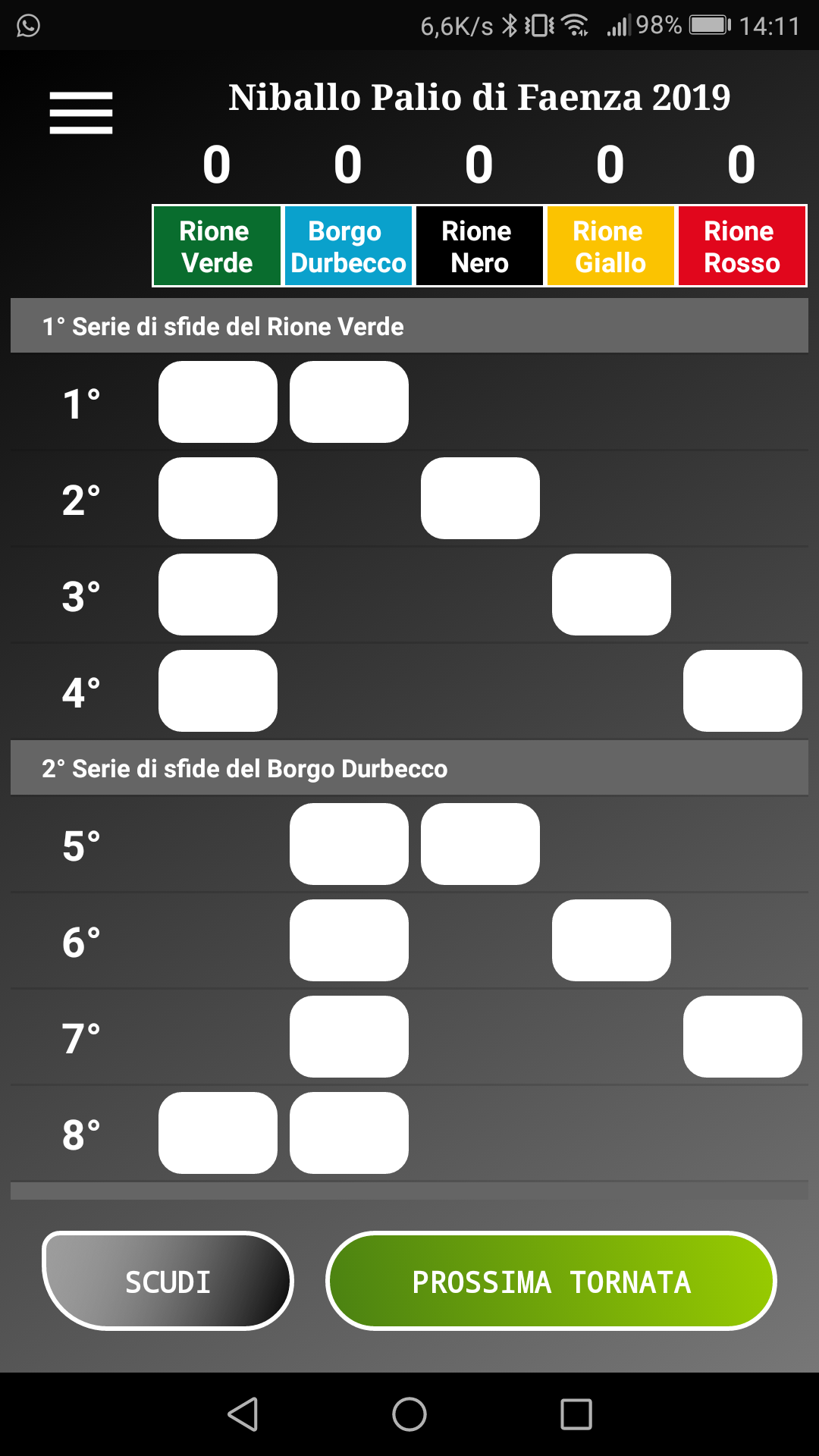The image size is (819, 1456).
Task: Select the Rione Verde box in challenge 8°
Action: (218, 1133)
